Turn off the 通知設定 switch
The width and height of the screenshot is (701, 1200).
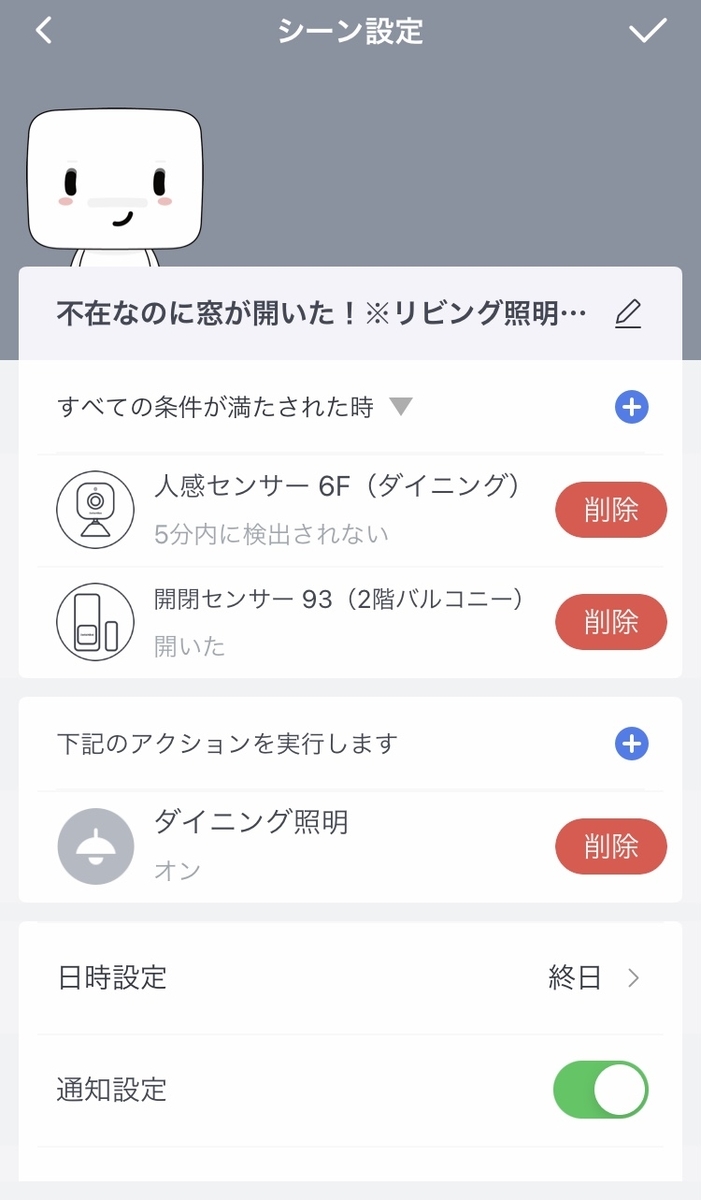pyautogui.click(x=600, y=1089)
